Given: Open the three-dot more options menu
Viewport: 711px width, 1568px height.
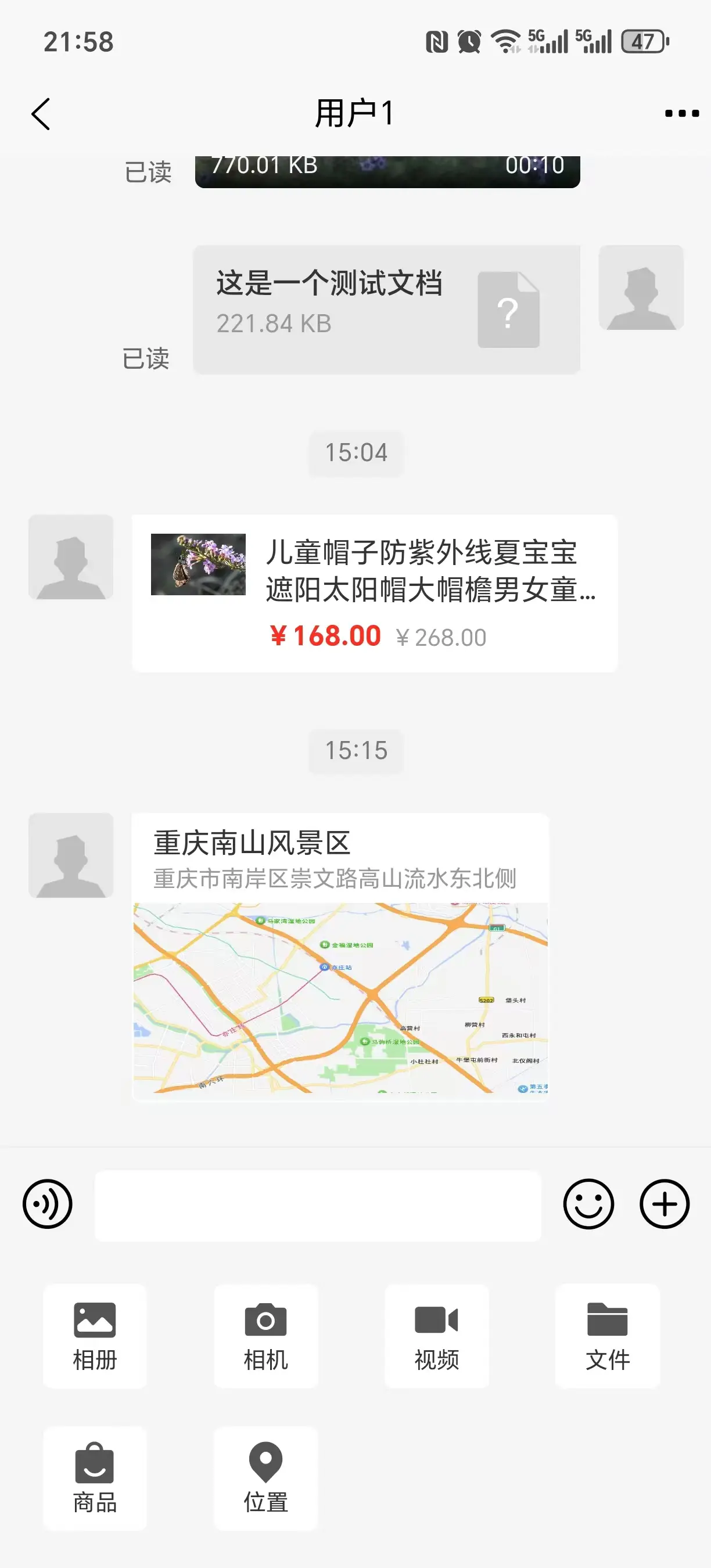Looking at the screenshot, I should coord(681,114).
